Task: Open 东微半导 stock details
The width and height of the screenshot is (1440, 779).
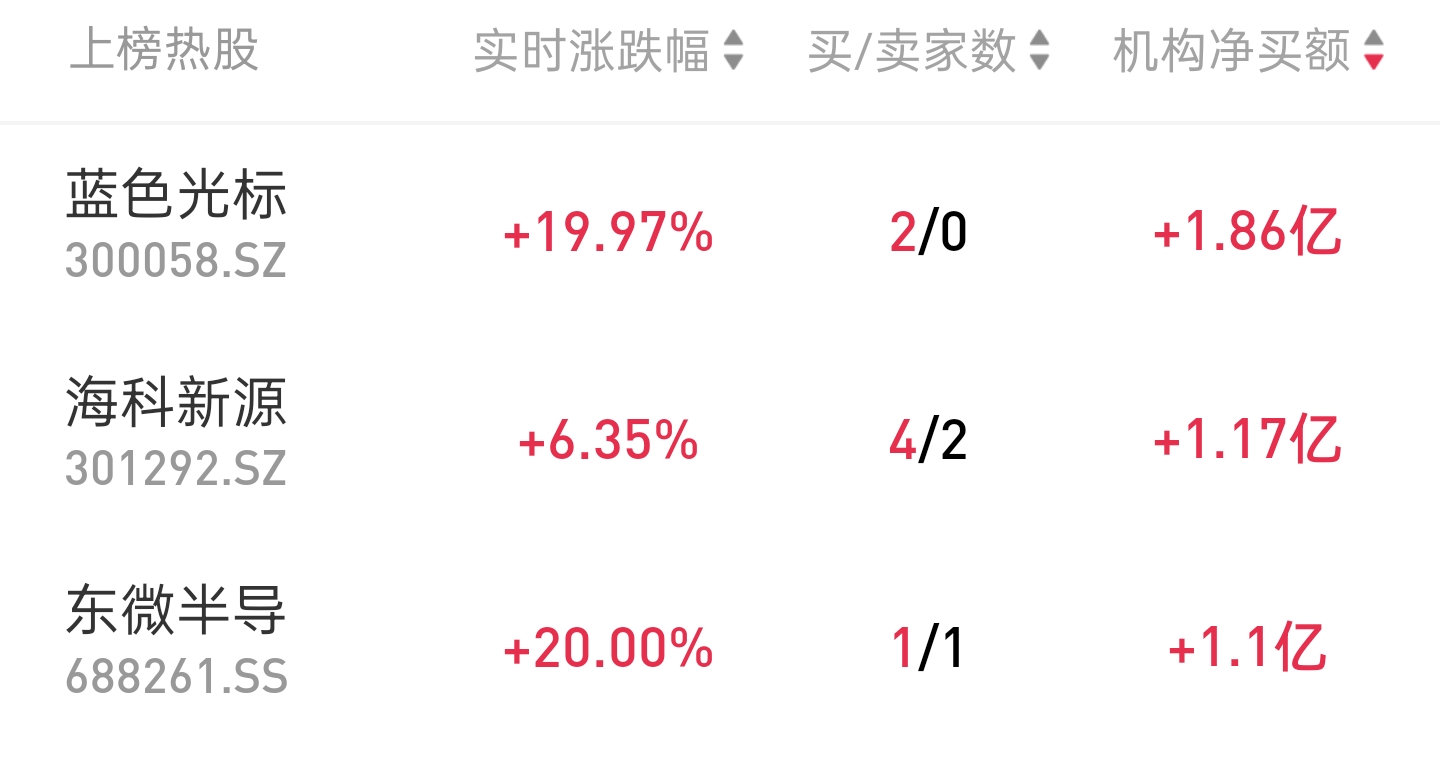Action: click(177, 638)
